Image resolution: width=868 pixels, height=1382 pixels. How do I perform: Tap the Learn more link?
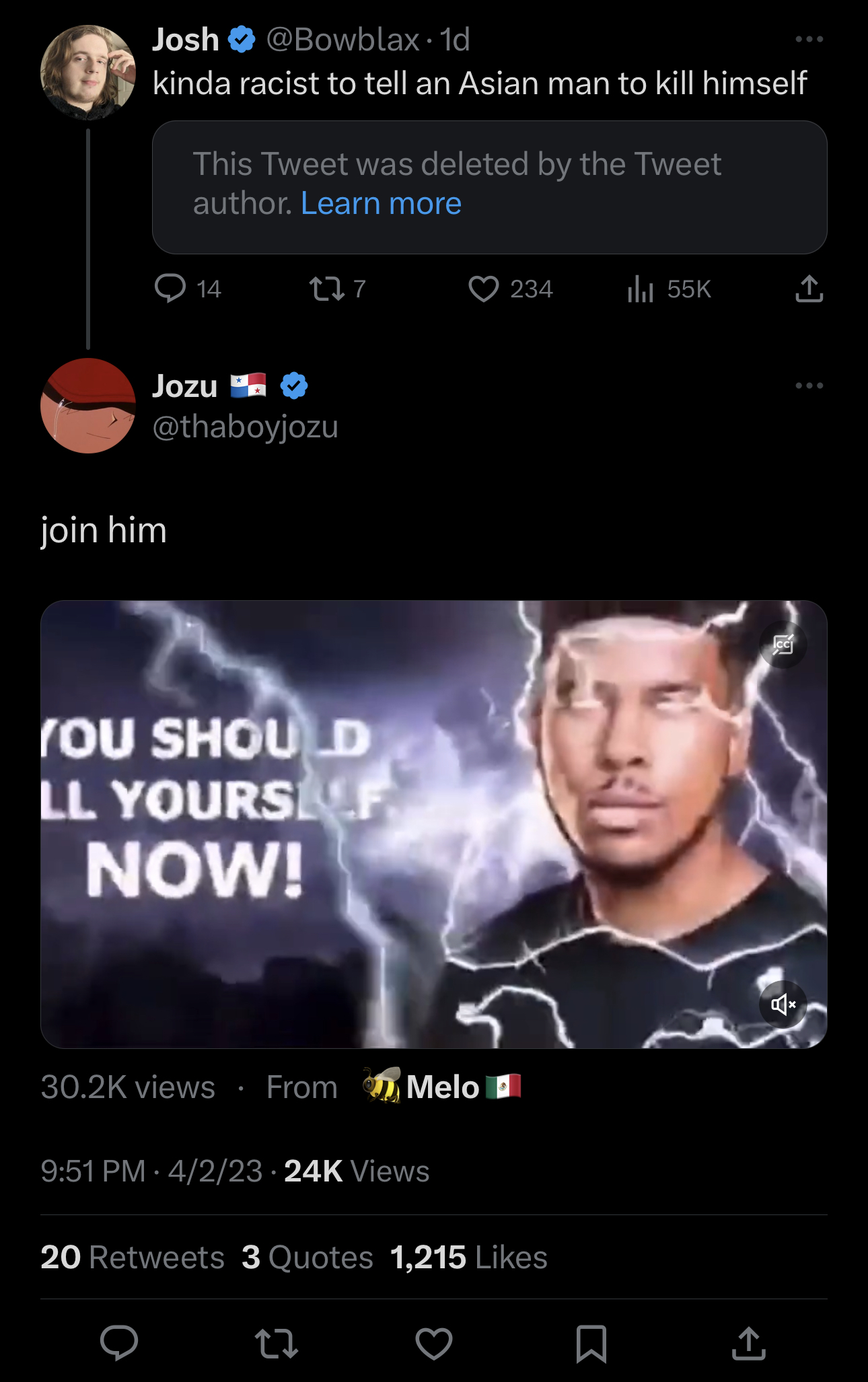[x=381, y=203]
